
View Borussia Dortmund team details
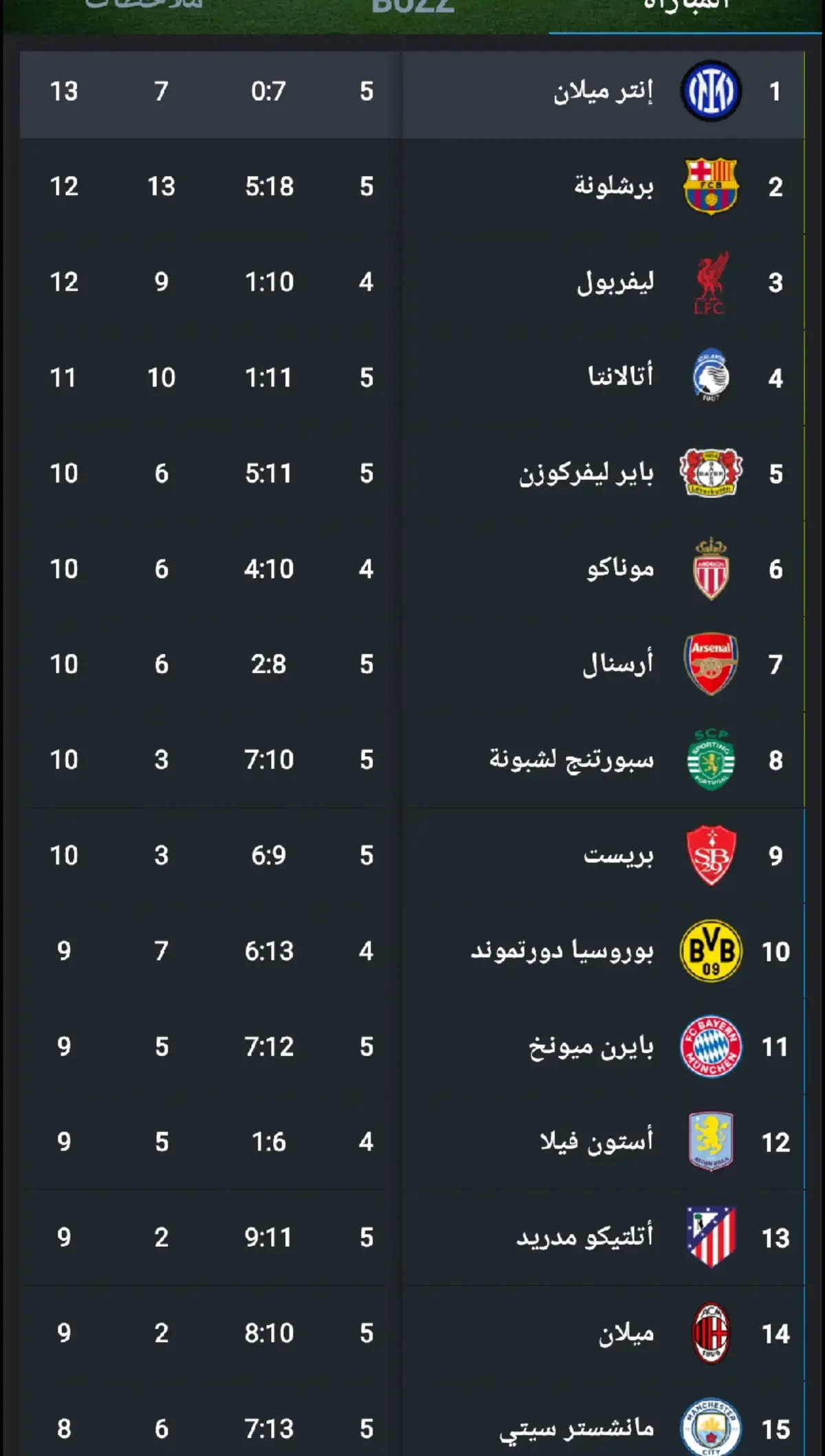click(x=412, y=951)
